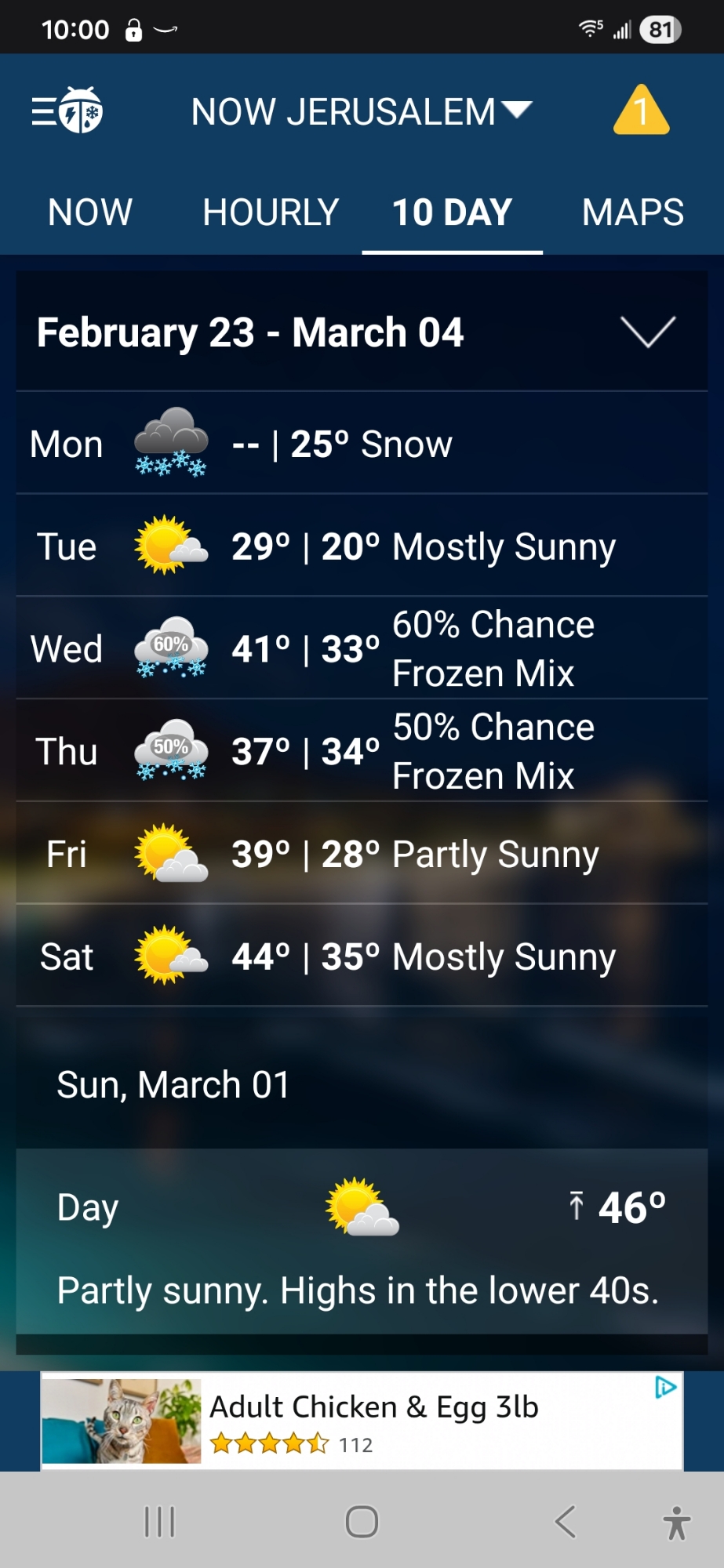Open Friday's Partly Sunny forecast

coord(362,854)
